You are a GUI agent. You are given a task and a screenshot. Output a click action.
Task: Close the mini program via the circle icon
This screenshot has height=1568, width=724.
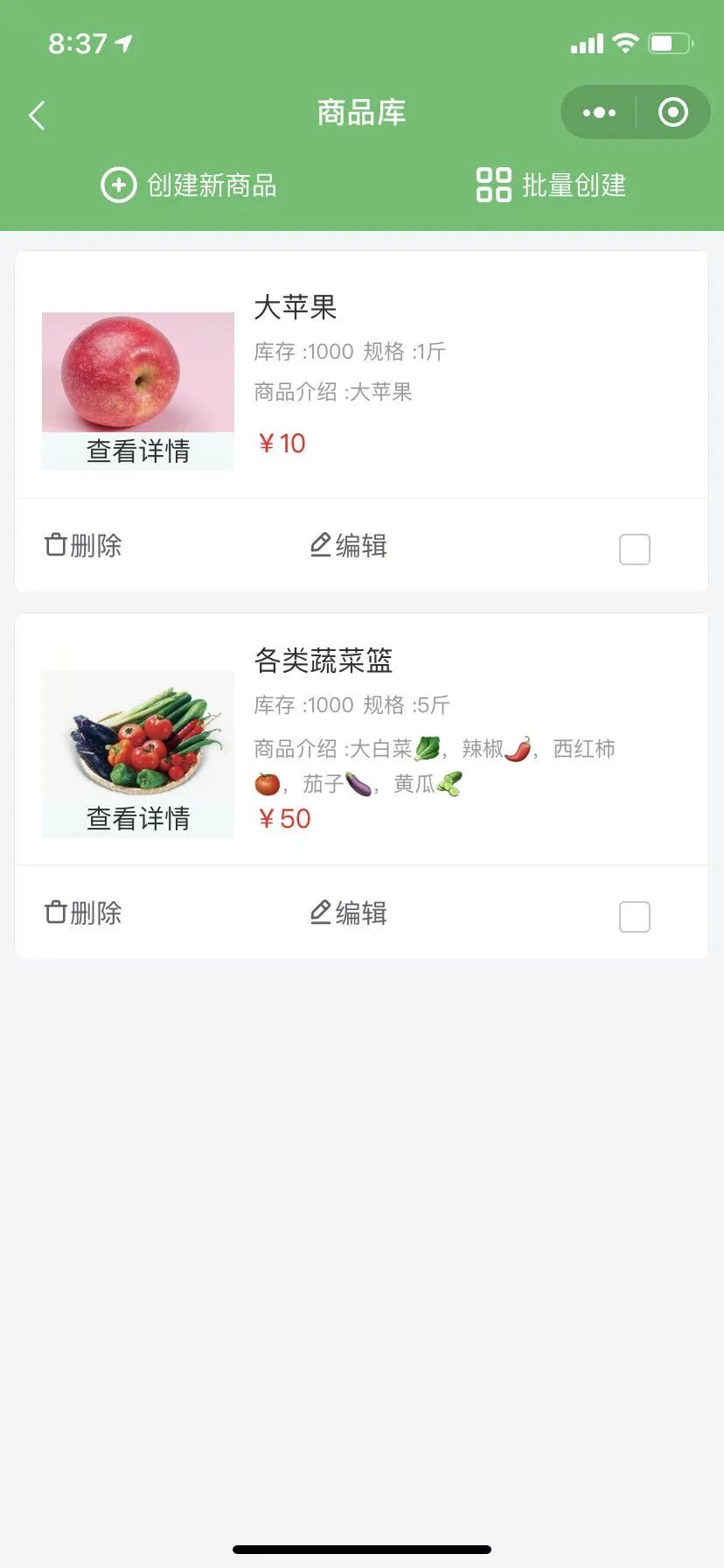coord(672,112)
